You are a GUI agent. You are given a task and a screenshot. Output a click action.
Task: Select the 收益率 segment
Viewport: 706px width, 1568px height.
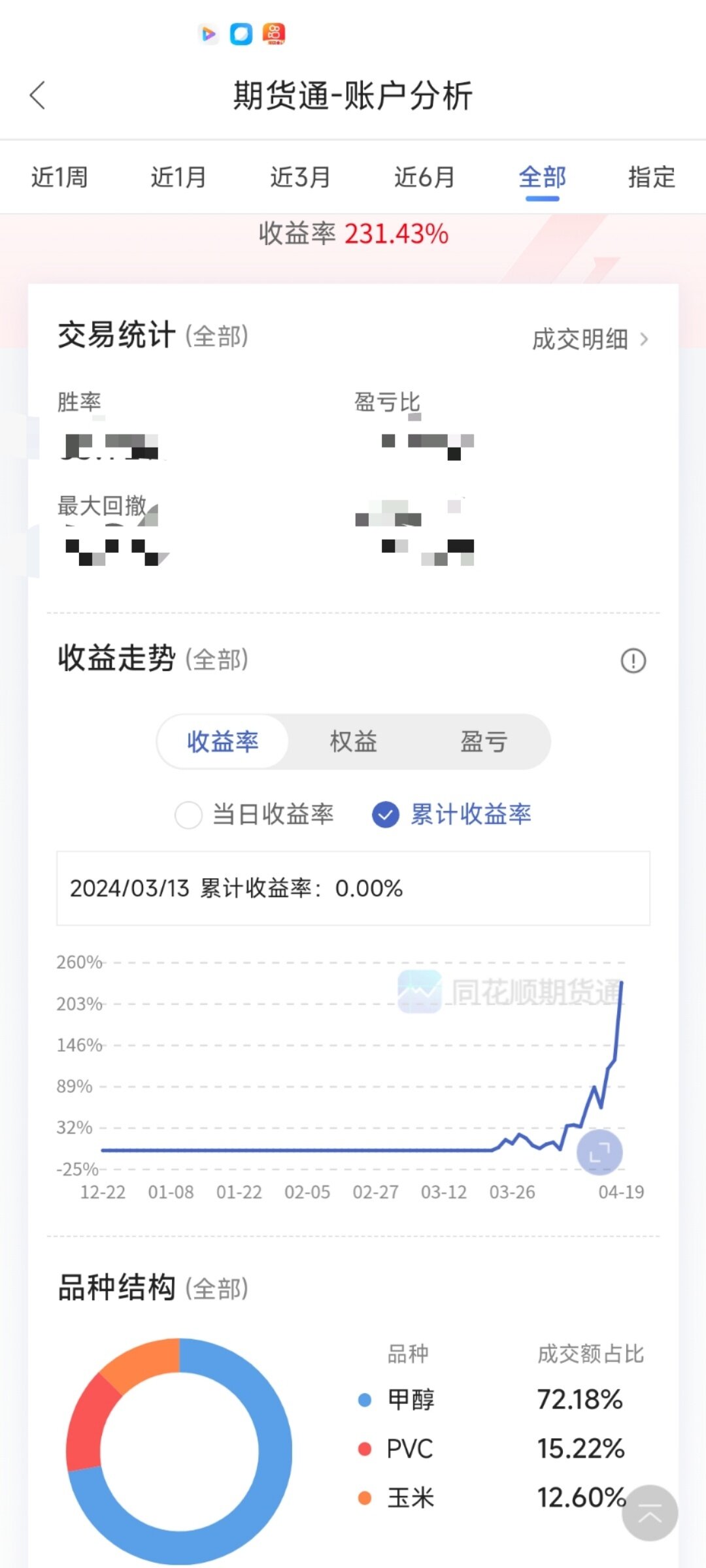pos(223,742)
